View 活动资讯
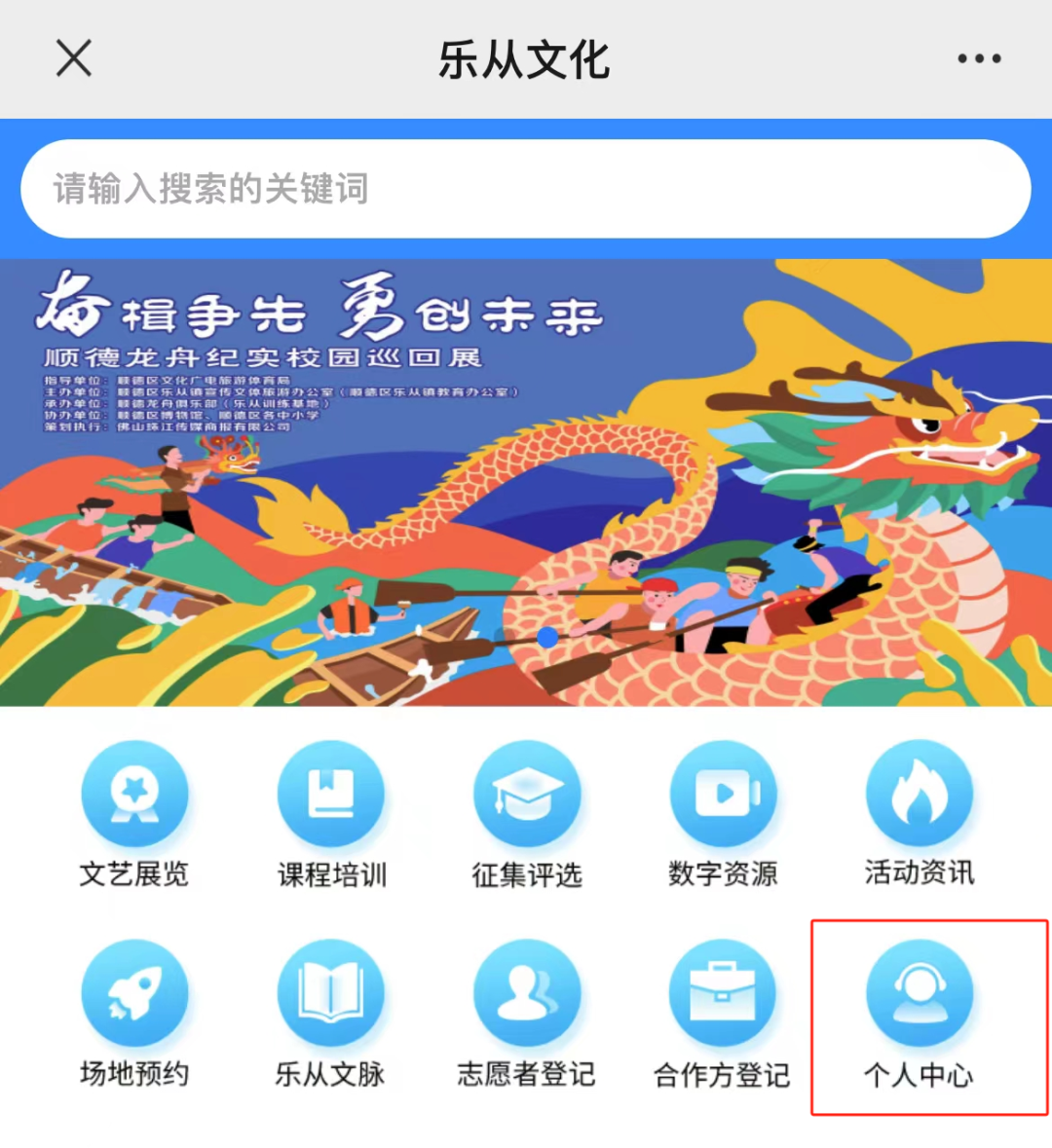Screen dimensions: 1052x1148 tap(920, 815)
